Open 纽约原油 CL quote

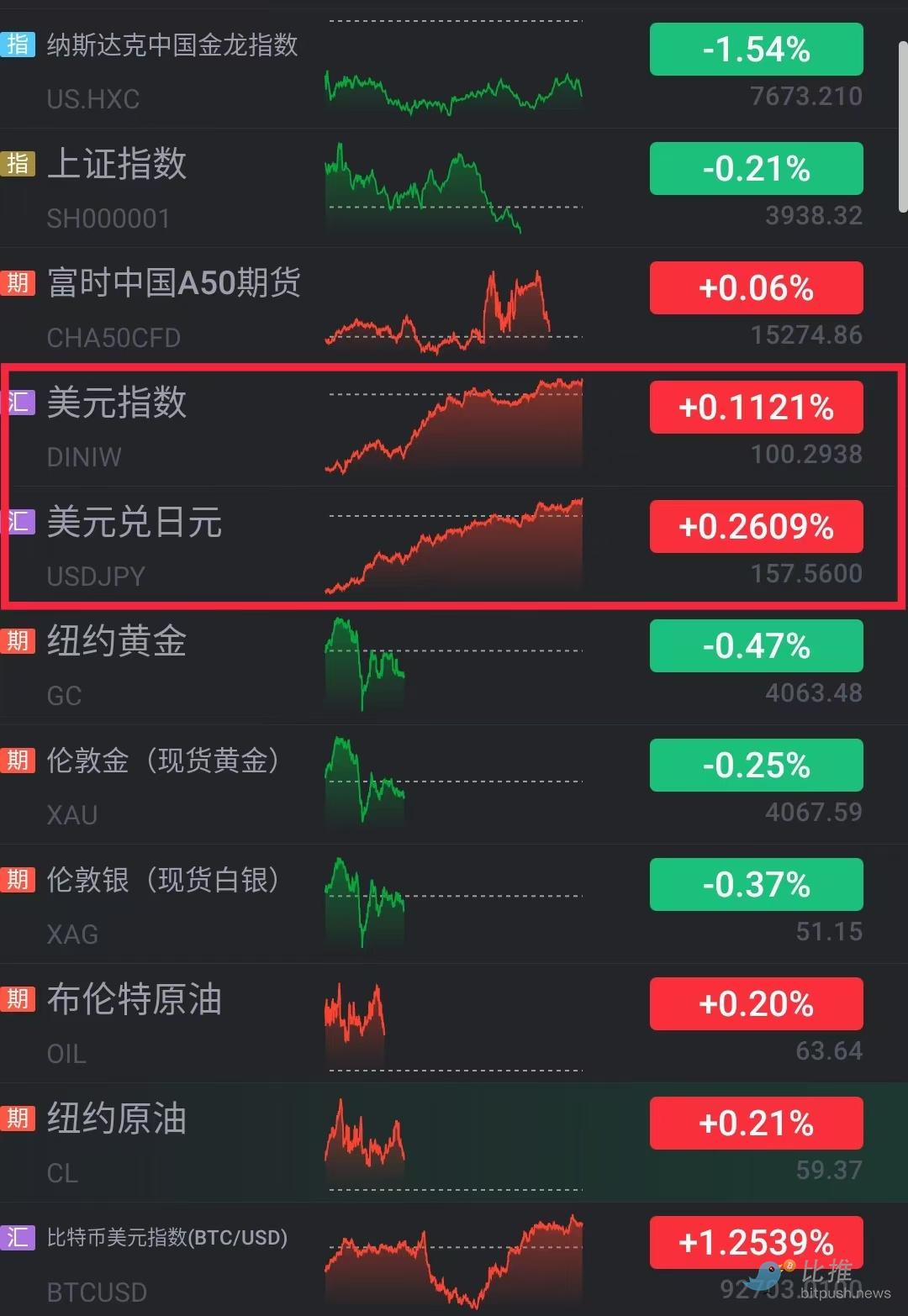(x=117, y=1119)
